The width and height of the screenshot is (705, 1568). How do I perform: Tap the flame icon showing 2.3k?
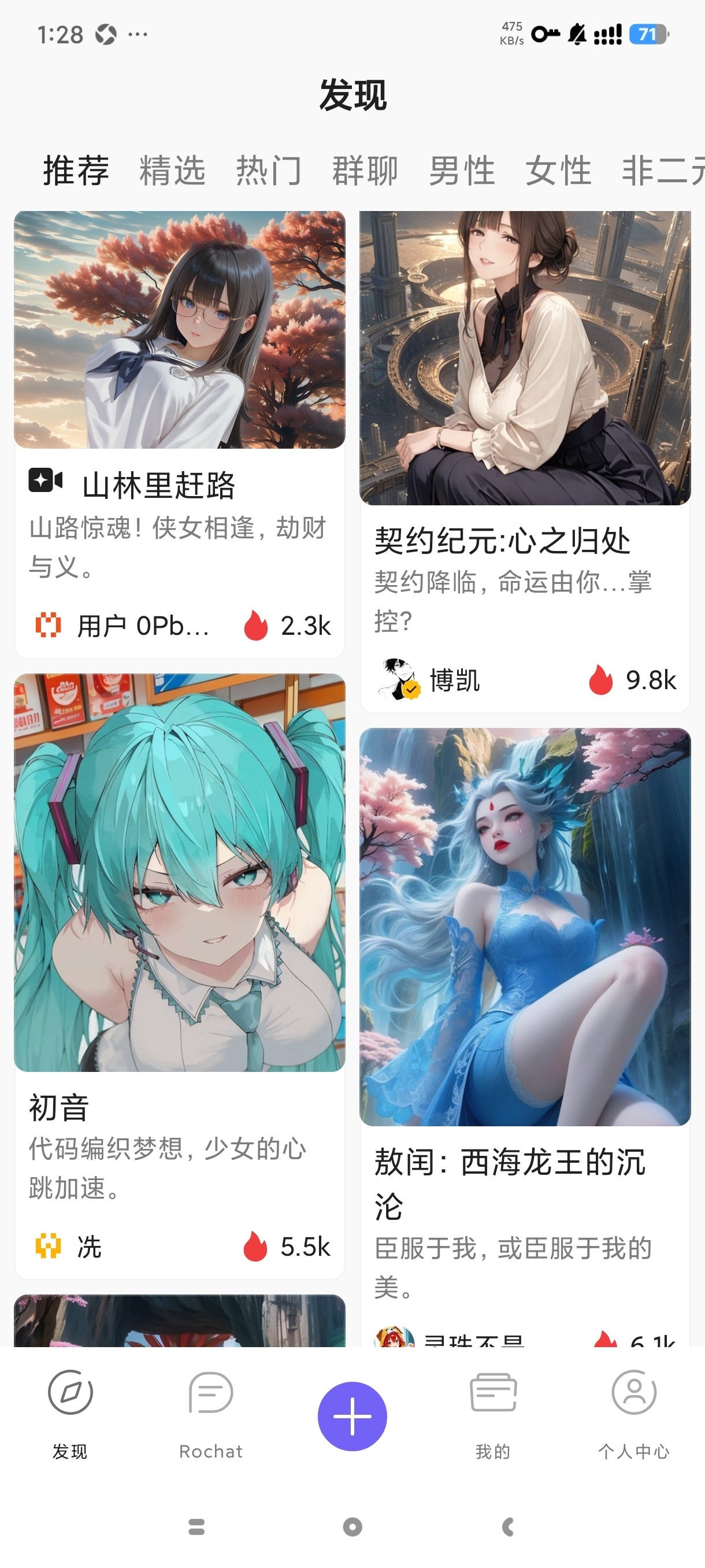point(255,624)
